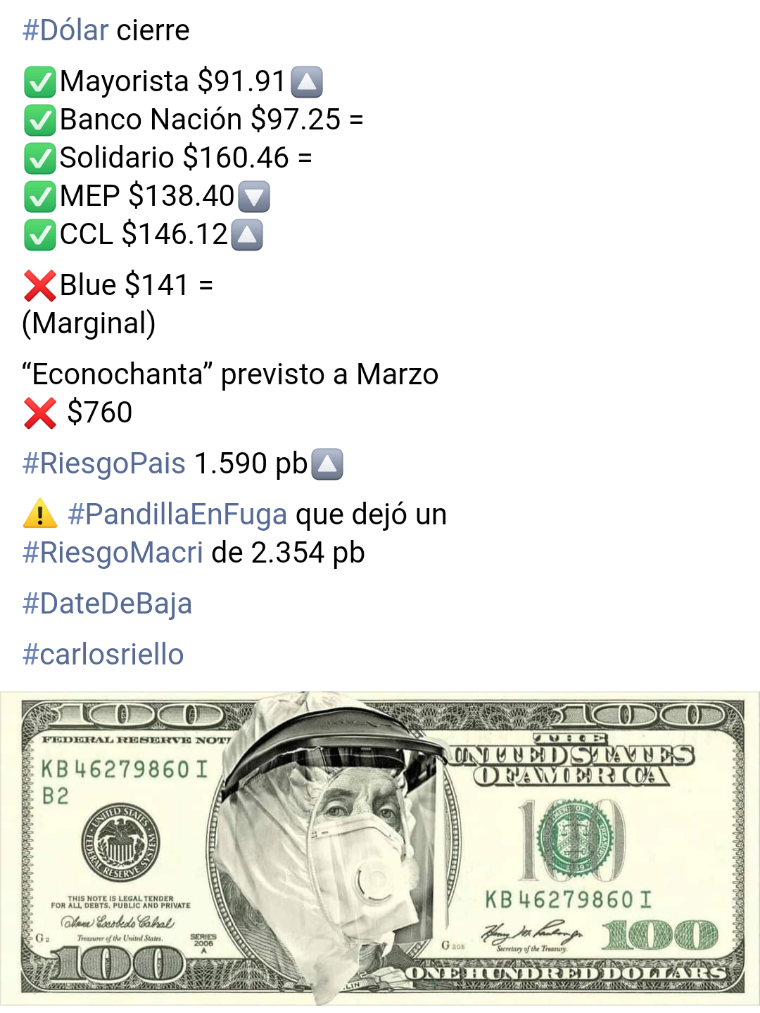The width and height of the screenshot is (760, 1013).
Task: Open the #DateDeBaja hashtag
Action: pos(107,604)
